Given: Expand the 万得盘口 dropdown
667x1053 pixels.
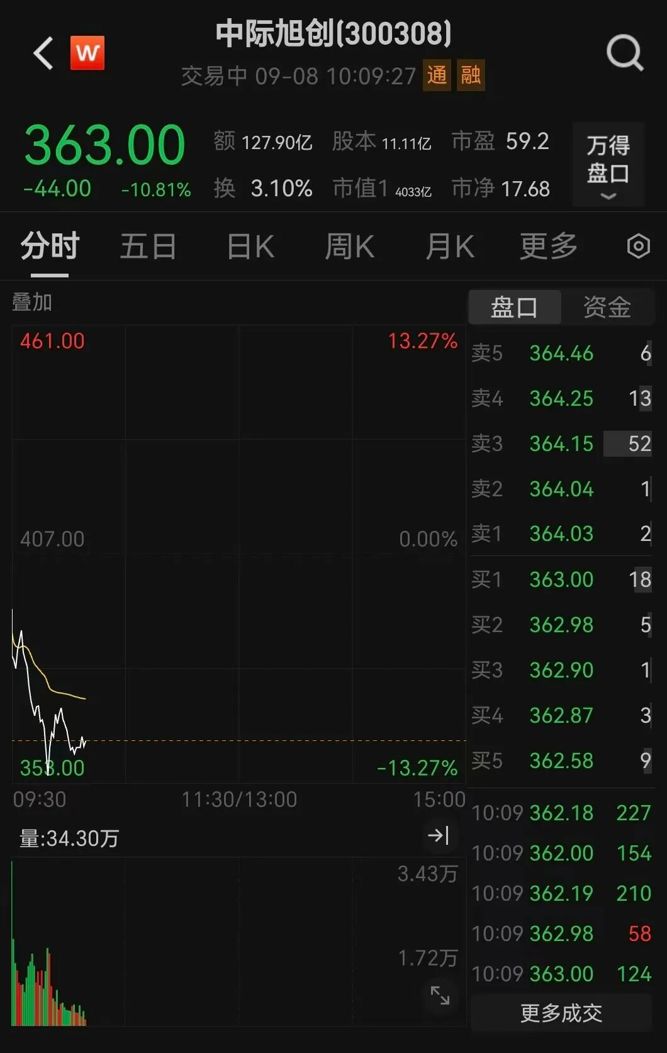Looking at the screenshot, I should pos(608,165).
